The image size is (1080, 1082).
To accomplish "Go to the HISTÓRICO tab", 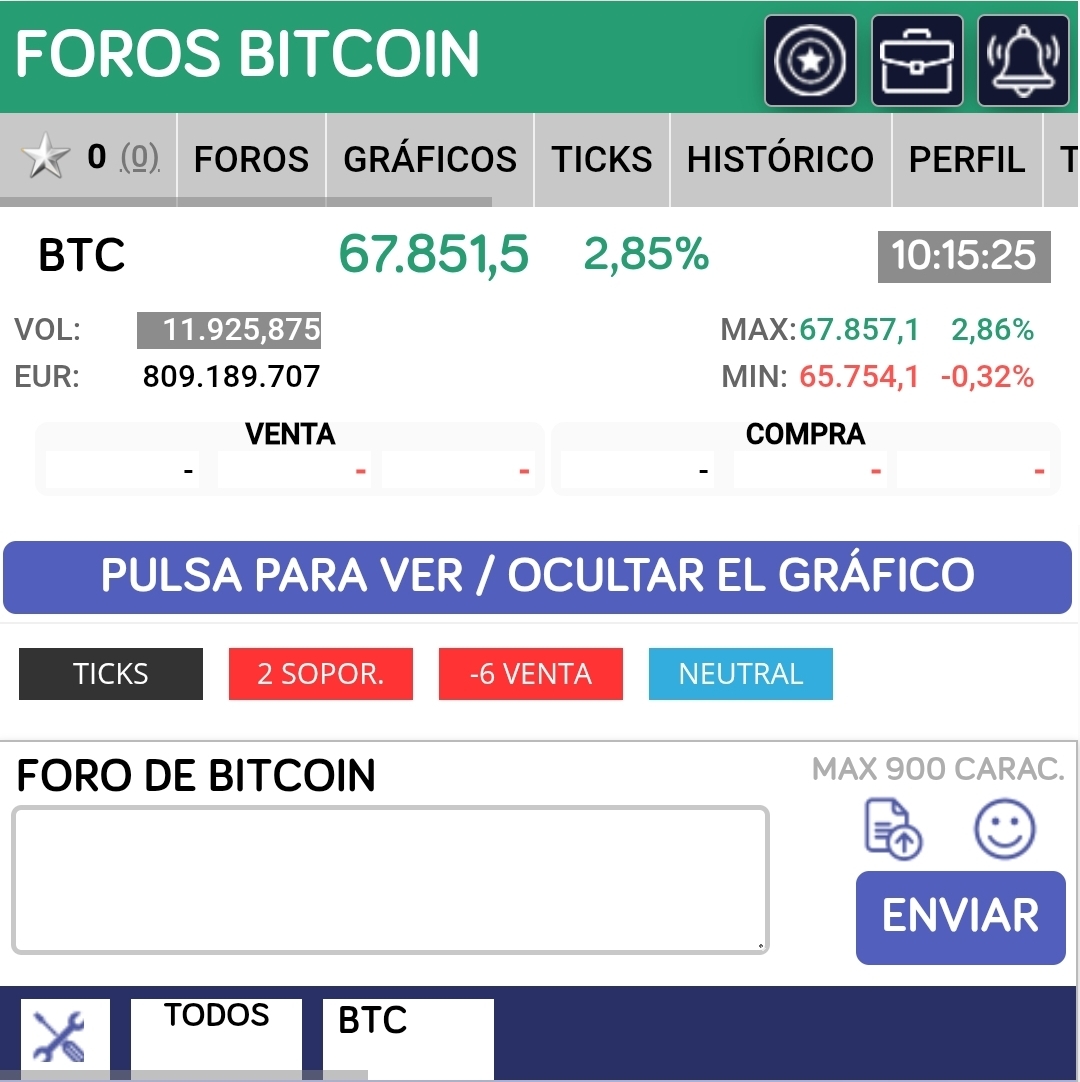I will tap(780, 159).
